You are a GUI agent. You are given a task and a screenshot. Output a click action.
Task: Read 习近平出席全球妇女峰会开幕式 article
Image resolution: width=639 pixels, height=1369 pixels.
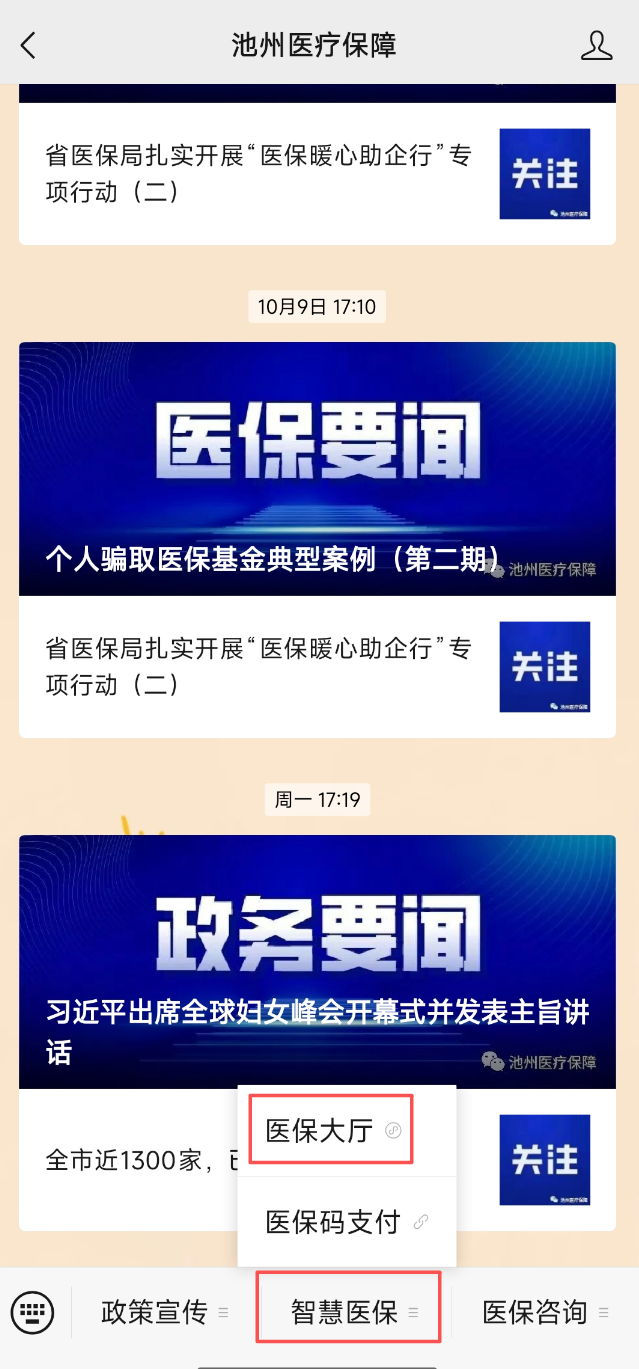[317, 961]
